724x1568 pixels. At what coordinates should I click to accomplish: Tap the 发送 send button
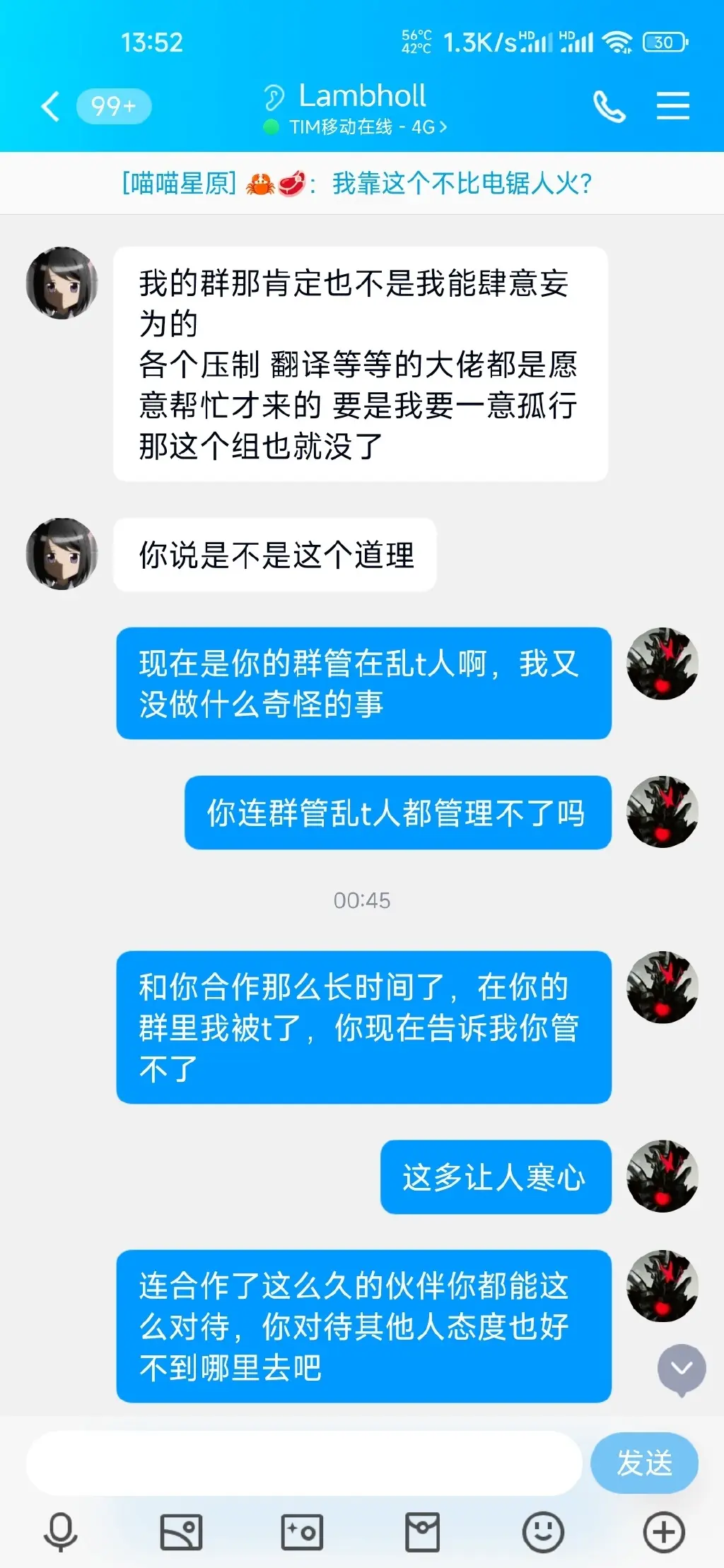coord(644,1463)
